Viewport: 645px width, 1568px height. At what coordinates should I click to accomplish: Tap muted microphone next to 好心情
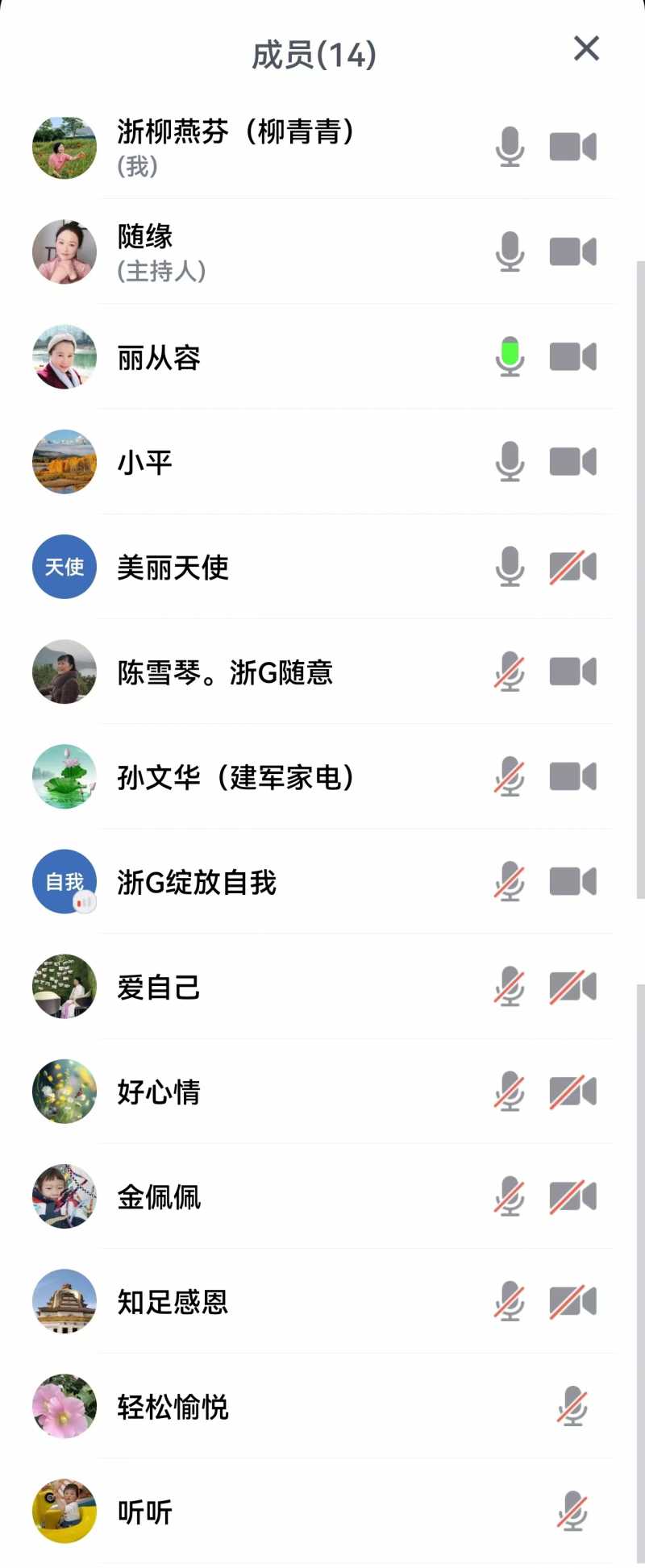510,1092
